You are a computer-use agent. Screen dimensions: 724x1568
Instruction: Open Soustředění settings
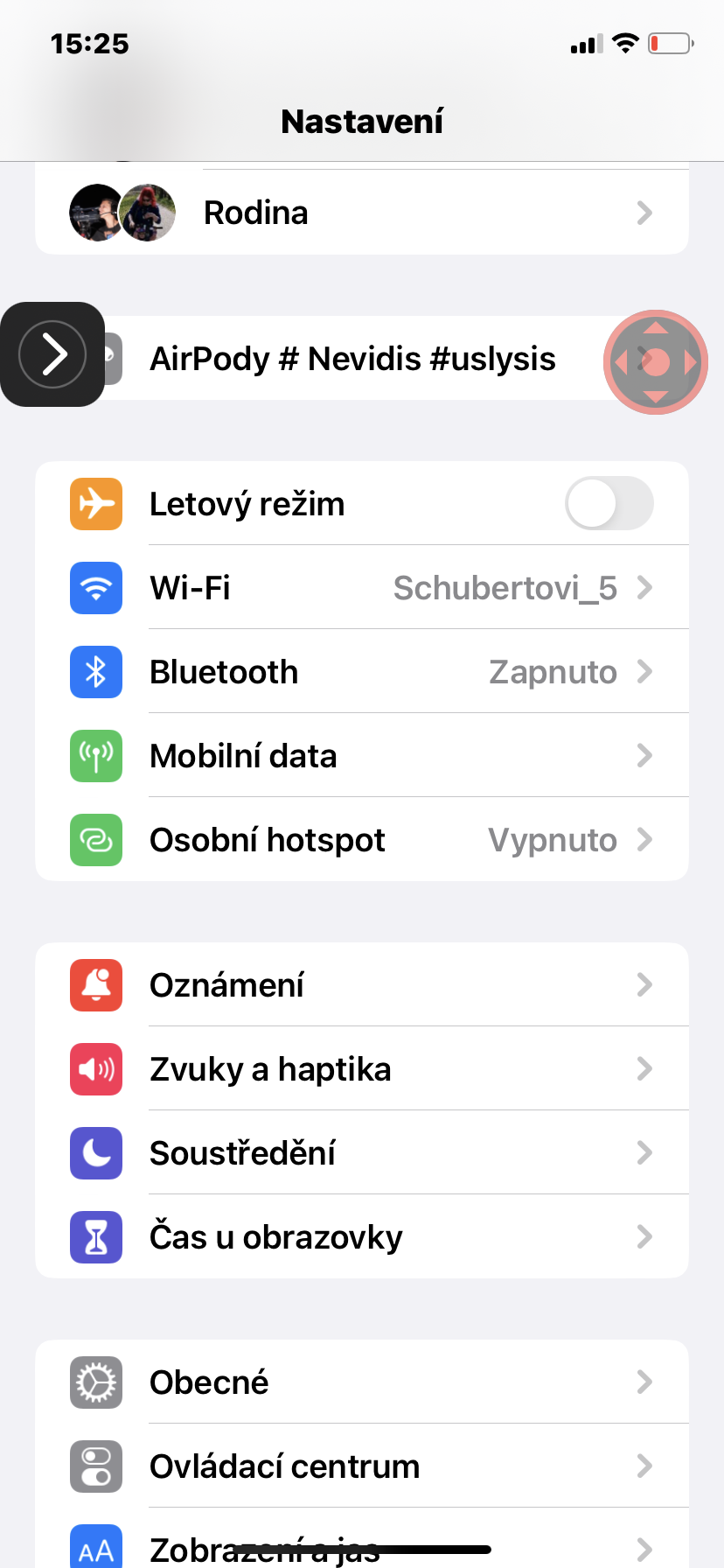(362, 1152)
